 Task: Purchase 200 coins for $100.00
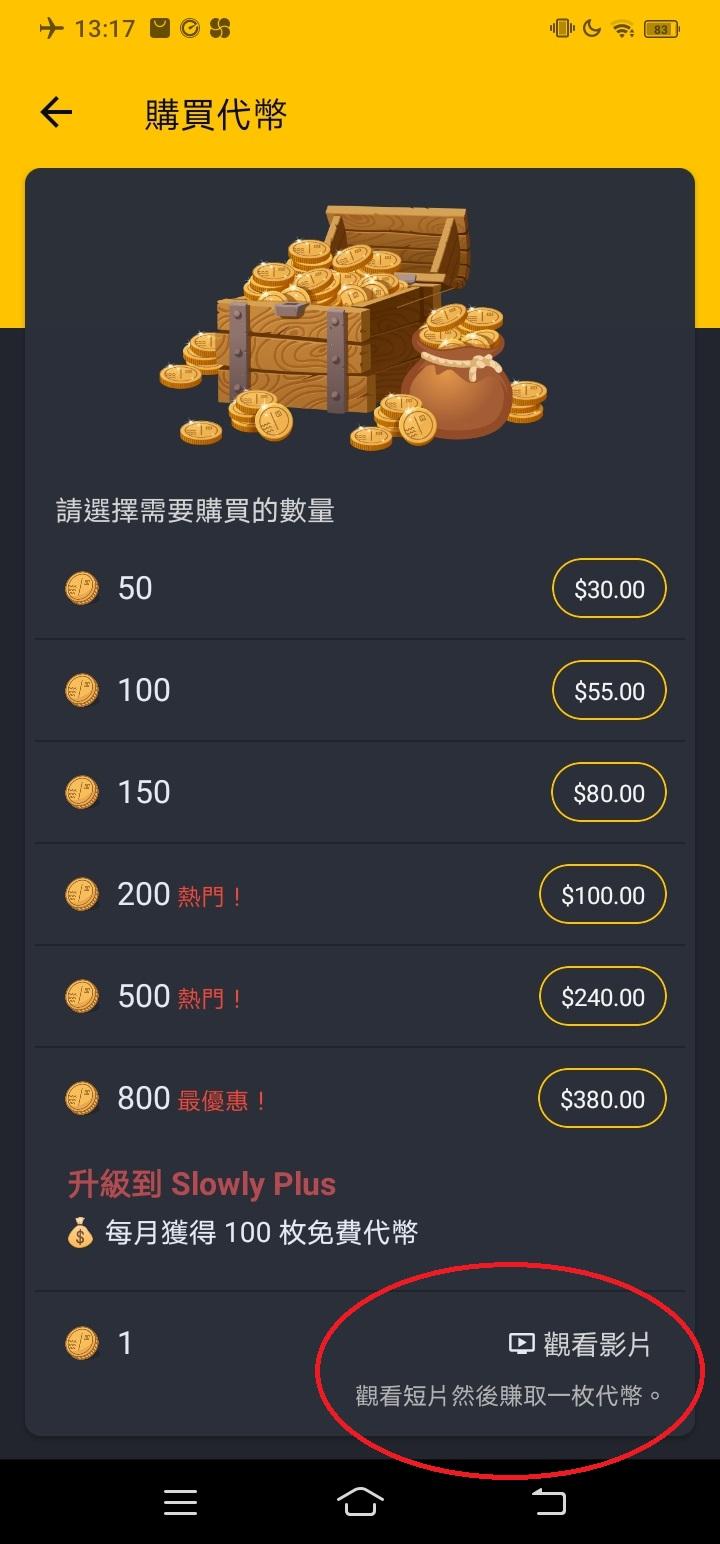click(x=603, y=895)
